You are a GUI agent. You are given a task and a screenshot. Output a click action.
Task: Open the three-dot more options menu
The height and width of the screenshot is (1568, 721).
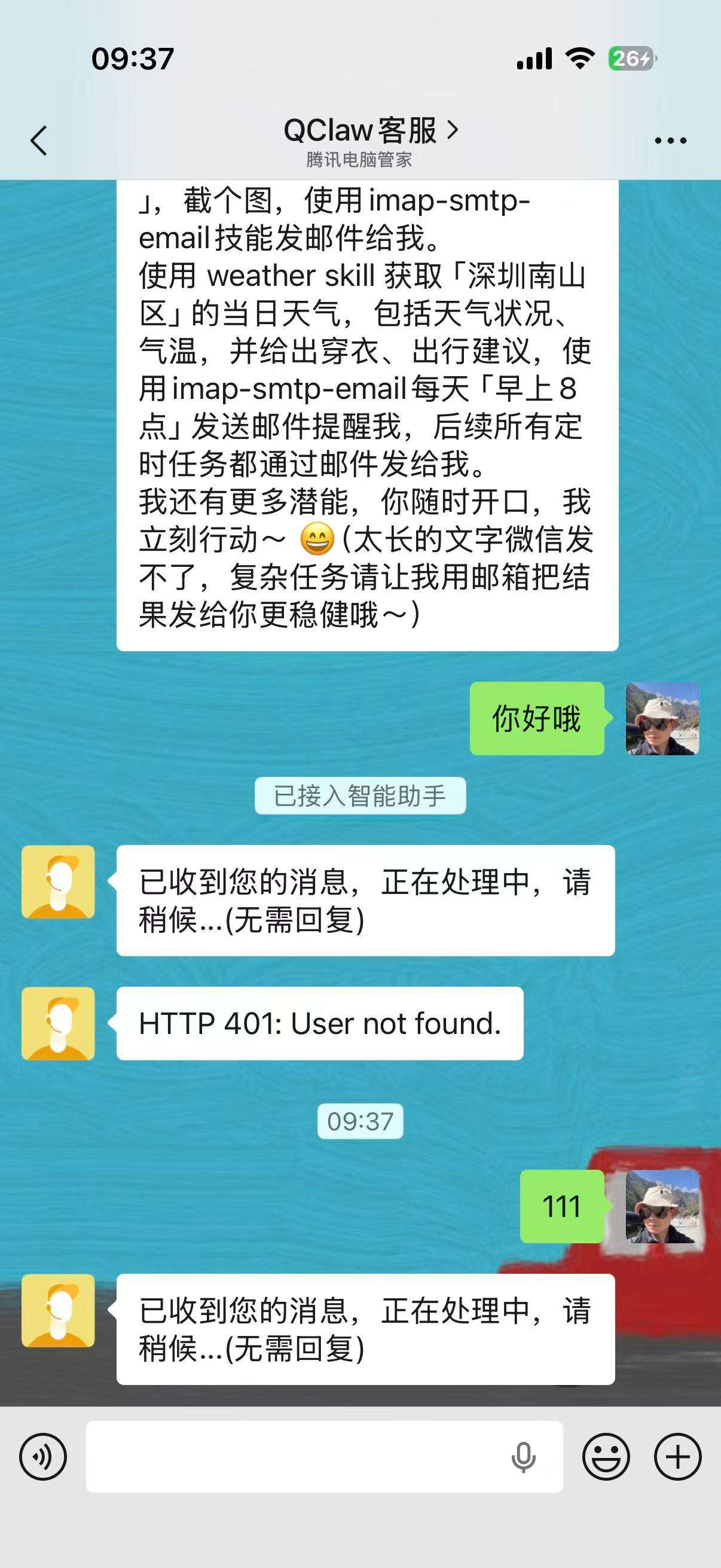click(x=670, y=141)
